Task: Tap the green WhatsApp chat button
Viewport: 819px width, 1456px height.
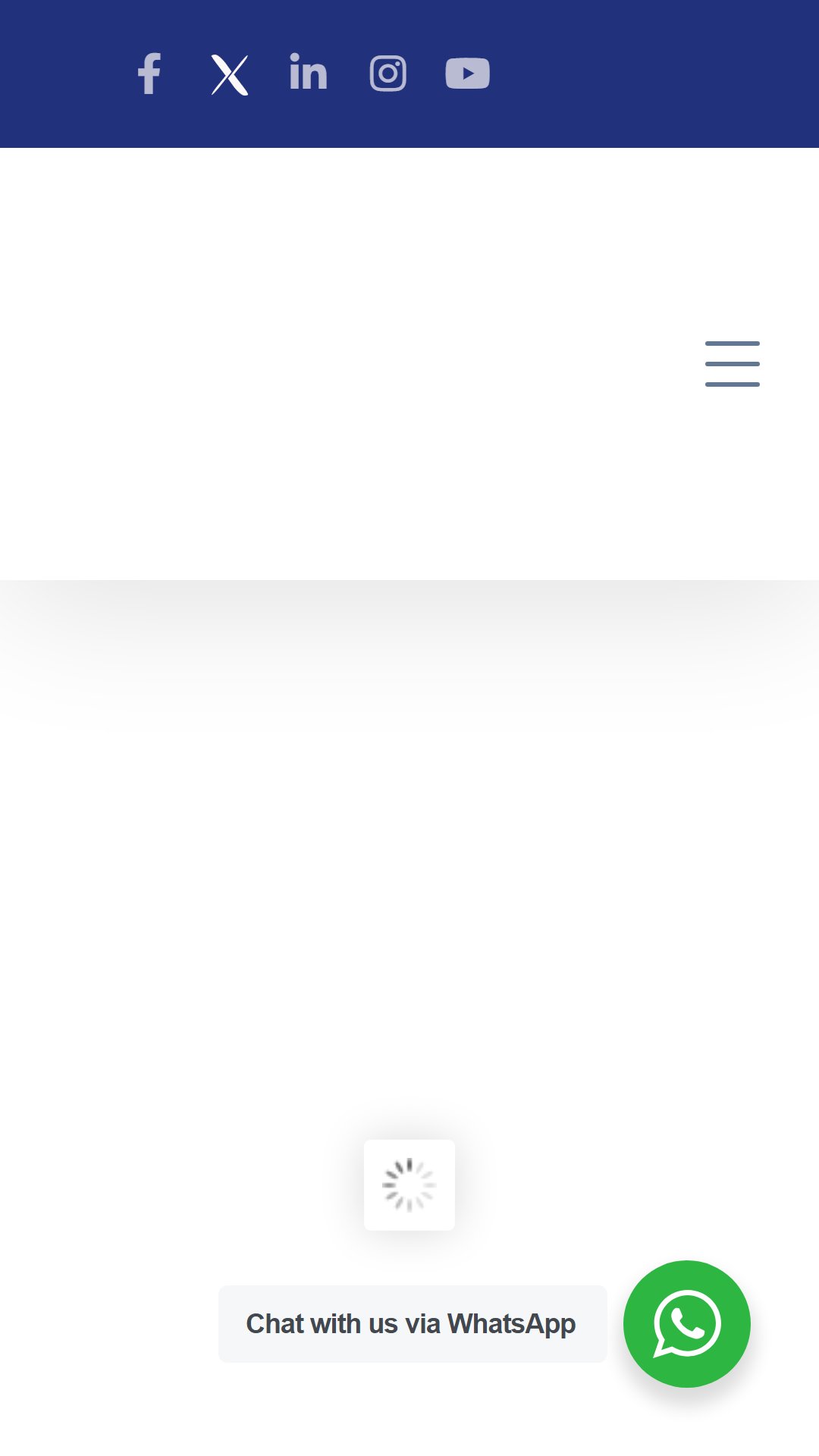Action: 687,1324
